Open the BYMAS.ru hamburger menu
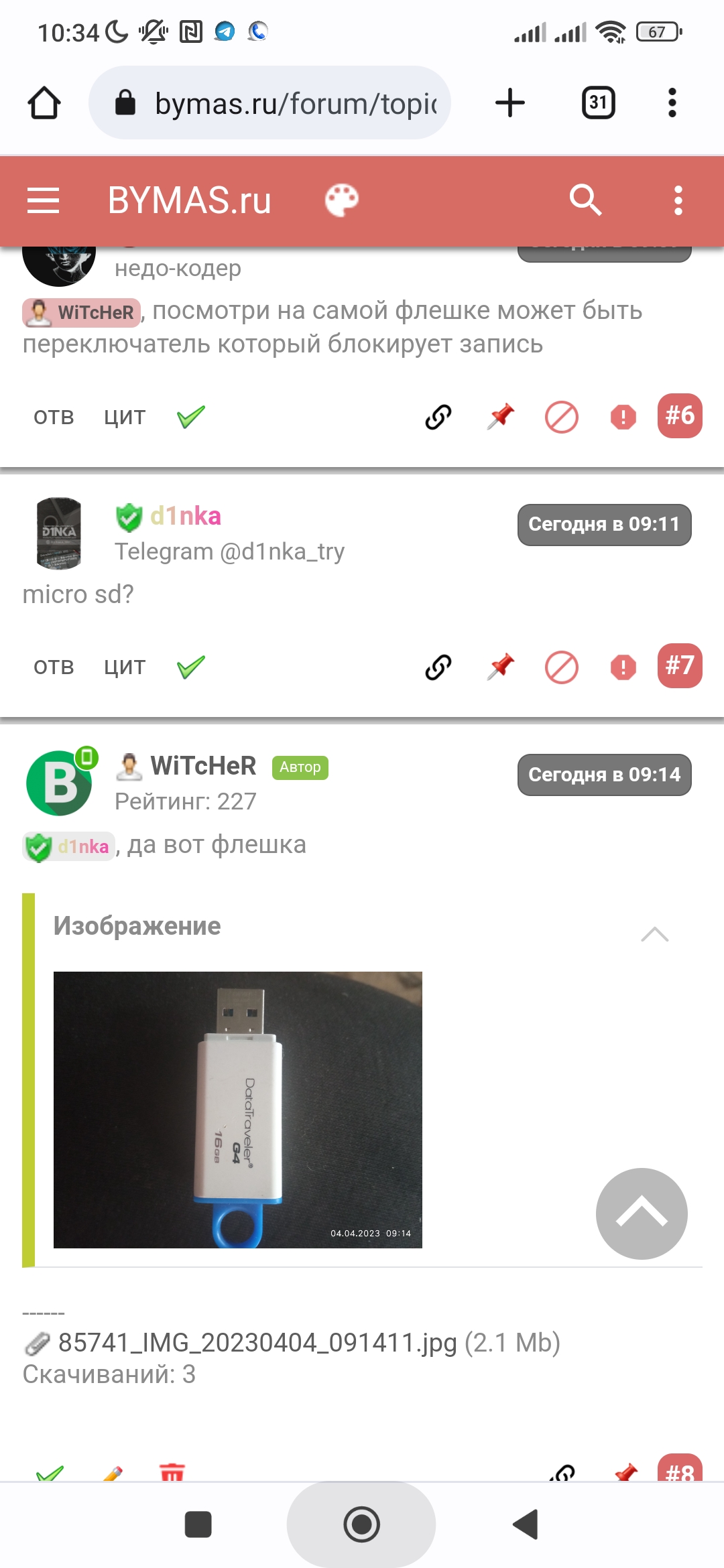This screenshot has height=1568, width=724. 44,200
